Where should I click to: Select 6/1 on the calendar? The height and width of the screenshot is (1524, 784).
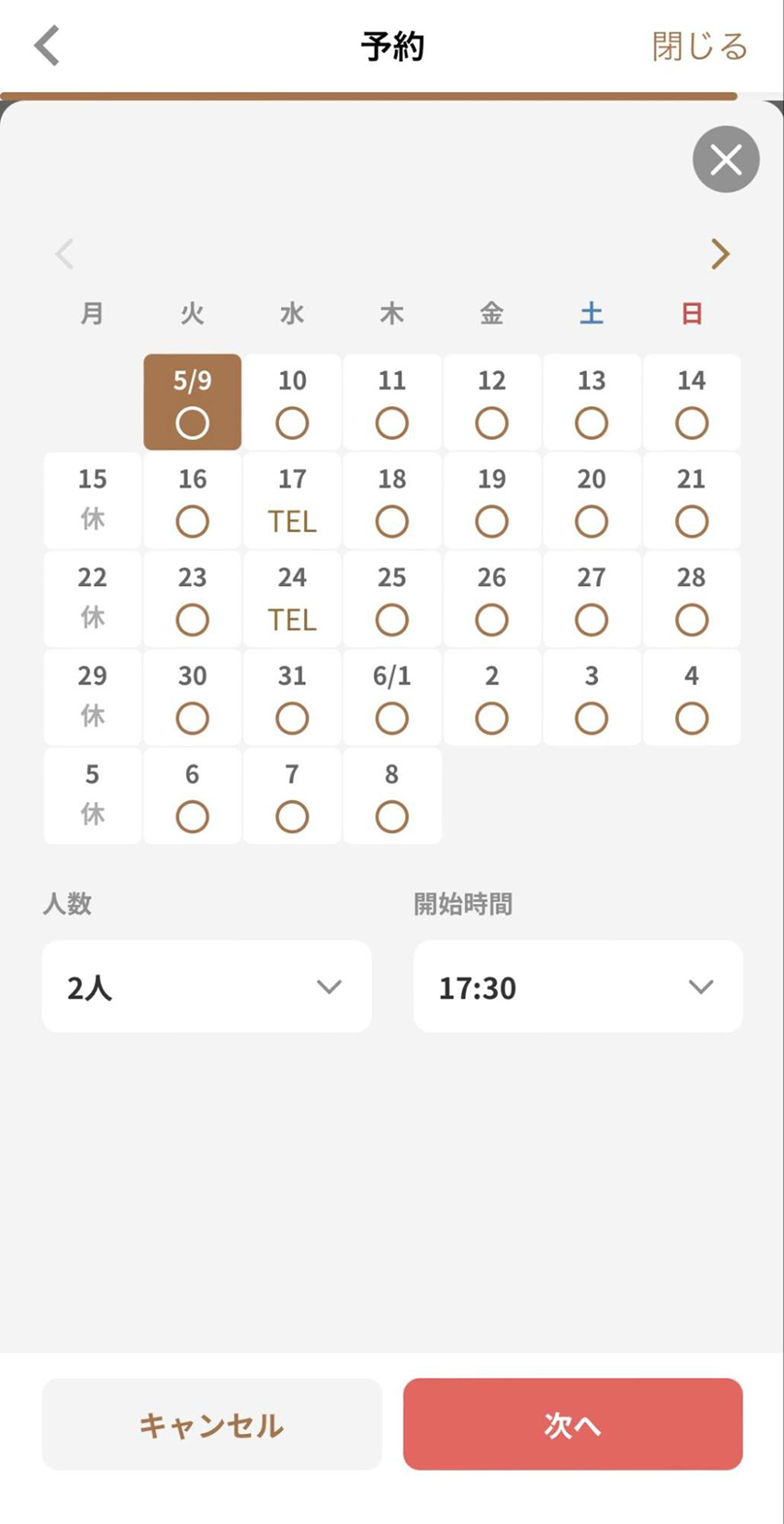click(392, 698)
